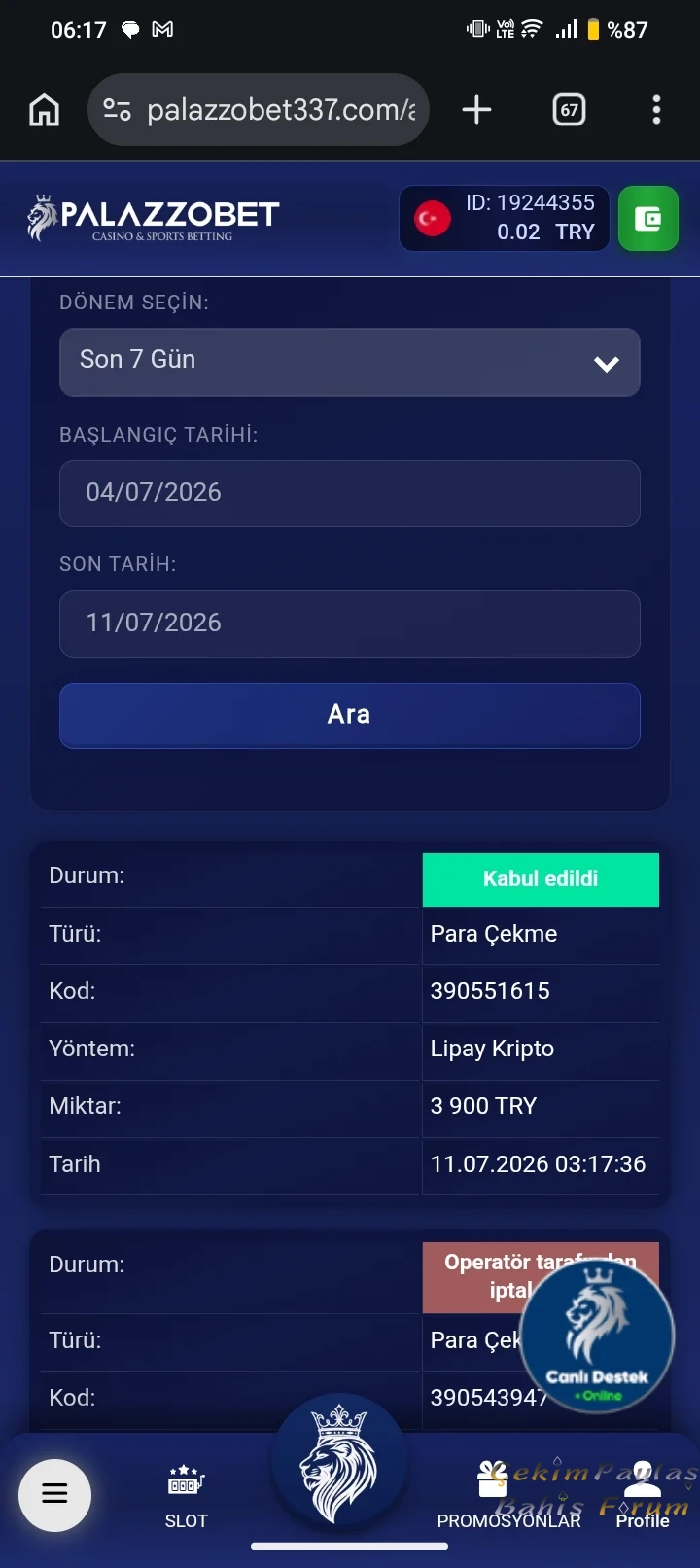View account balance ID 19244355
This screenshot has height=1568, width=700.
(x=505, y=218)
